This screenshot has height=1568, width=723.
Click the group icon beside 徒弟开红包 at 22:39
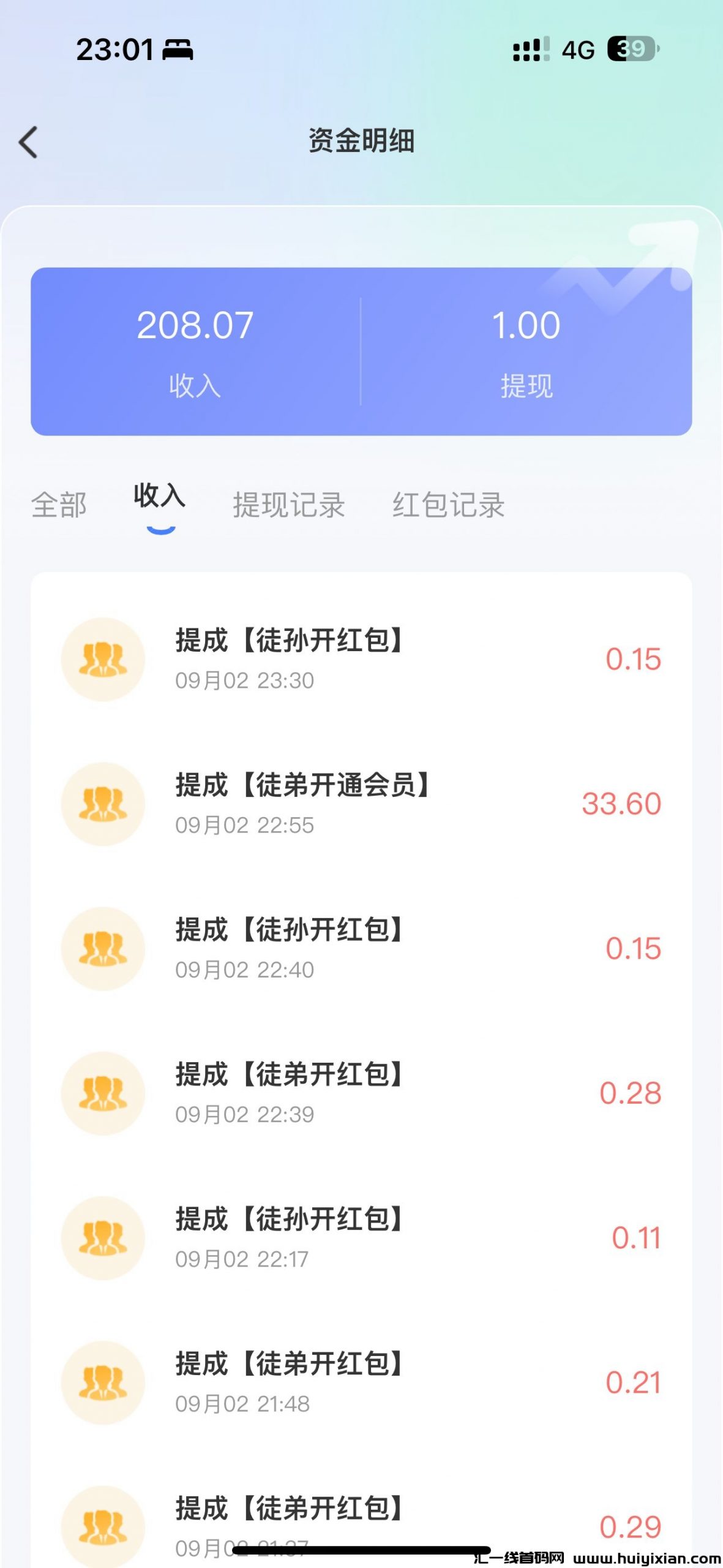coord(103,1093)
